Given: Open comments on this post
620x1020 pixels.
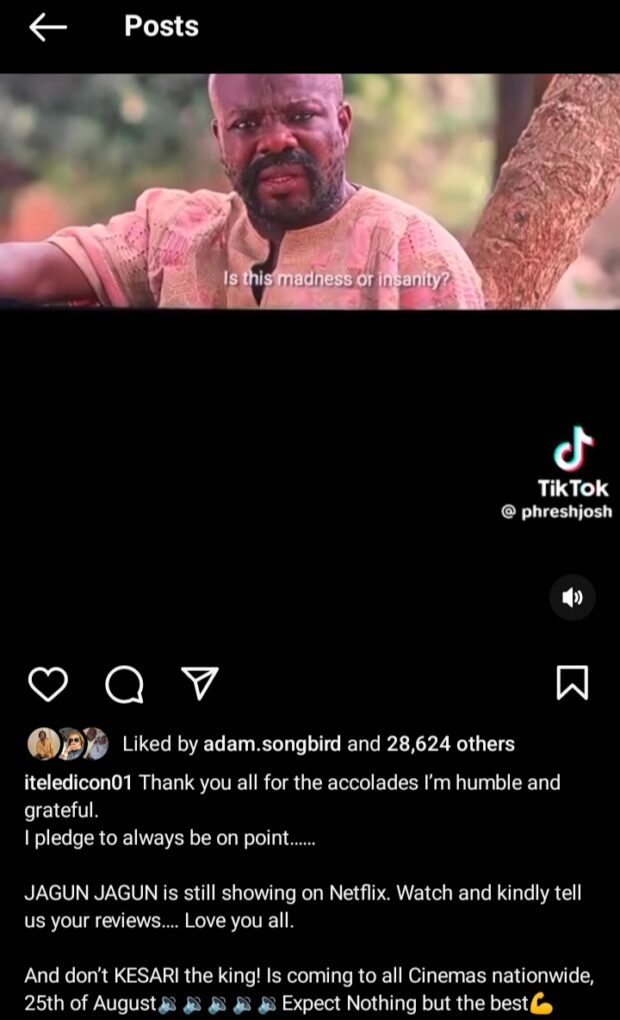Looking at the screenshot, I should click(124, 684).
